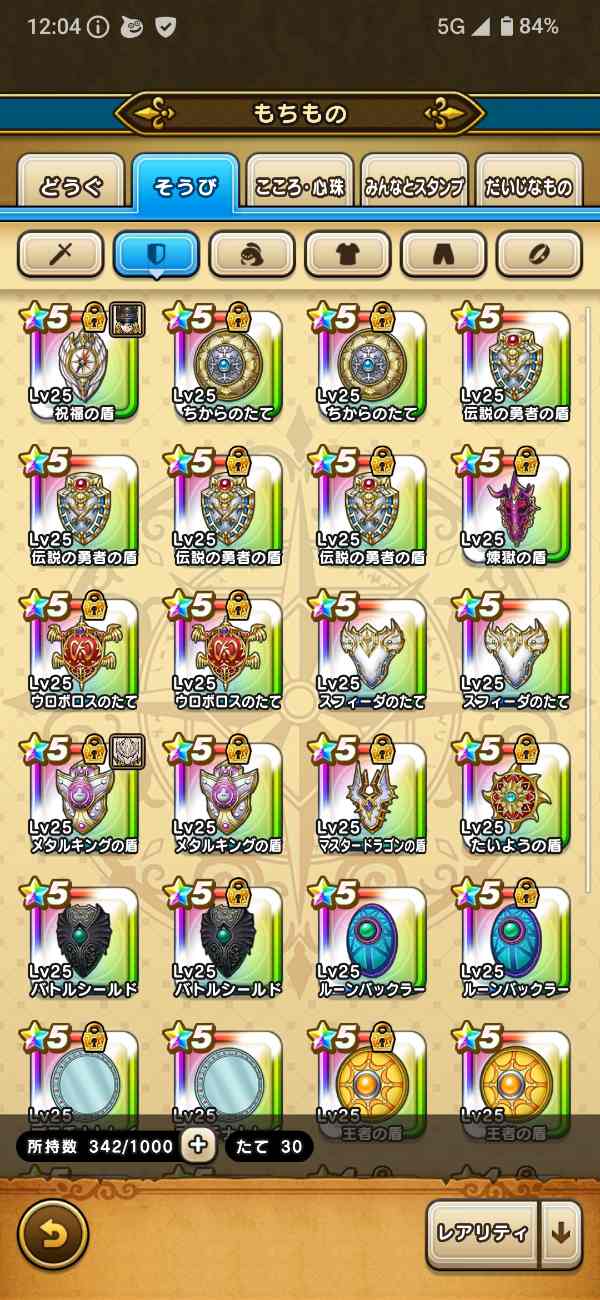This screenshot has width=600, height=1300.
Task: Open the たいようの盾 item
Action: pyautogui.click(x=516, y=796)
